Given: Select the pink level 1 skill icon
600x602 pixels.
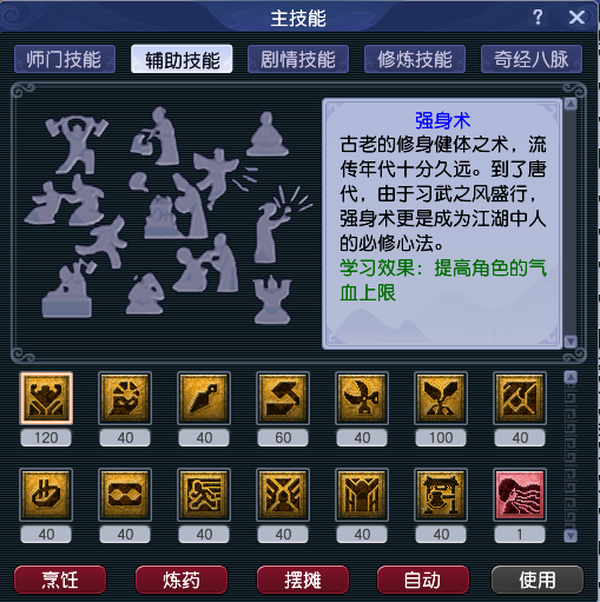Looking at the screenshot, I should pyautogui.click(x=520, y=496).
